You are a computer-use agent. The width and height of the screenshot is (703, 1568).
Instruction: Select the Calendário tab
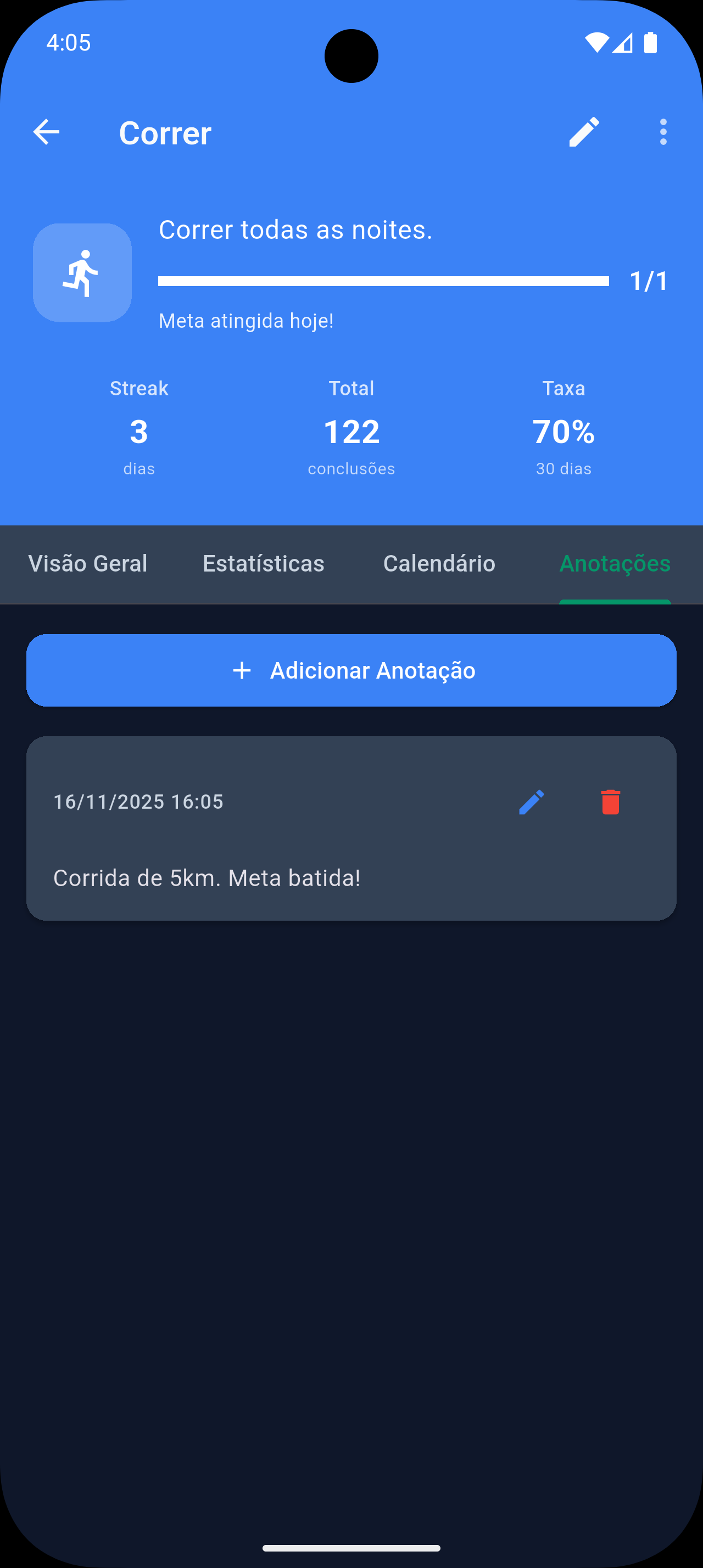coord(439,564)
